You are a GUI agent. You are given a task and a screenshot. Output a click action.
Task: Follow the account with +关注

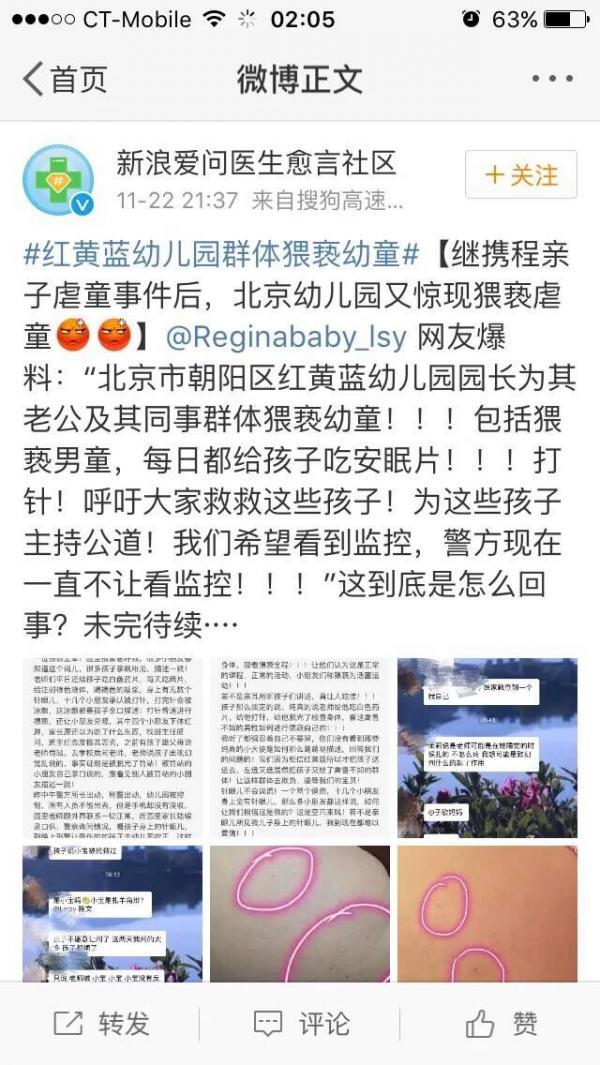click(521, 175)
